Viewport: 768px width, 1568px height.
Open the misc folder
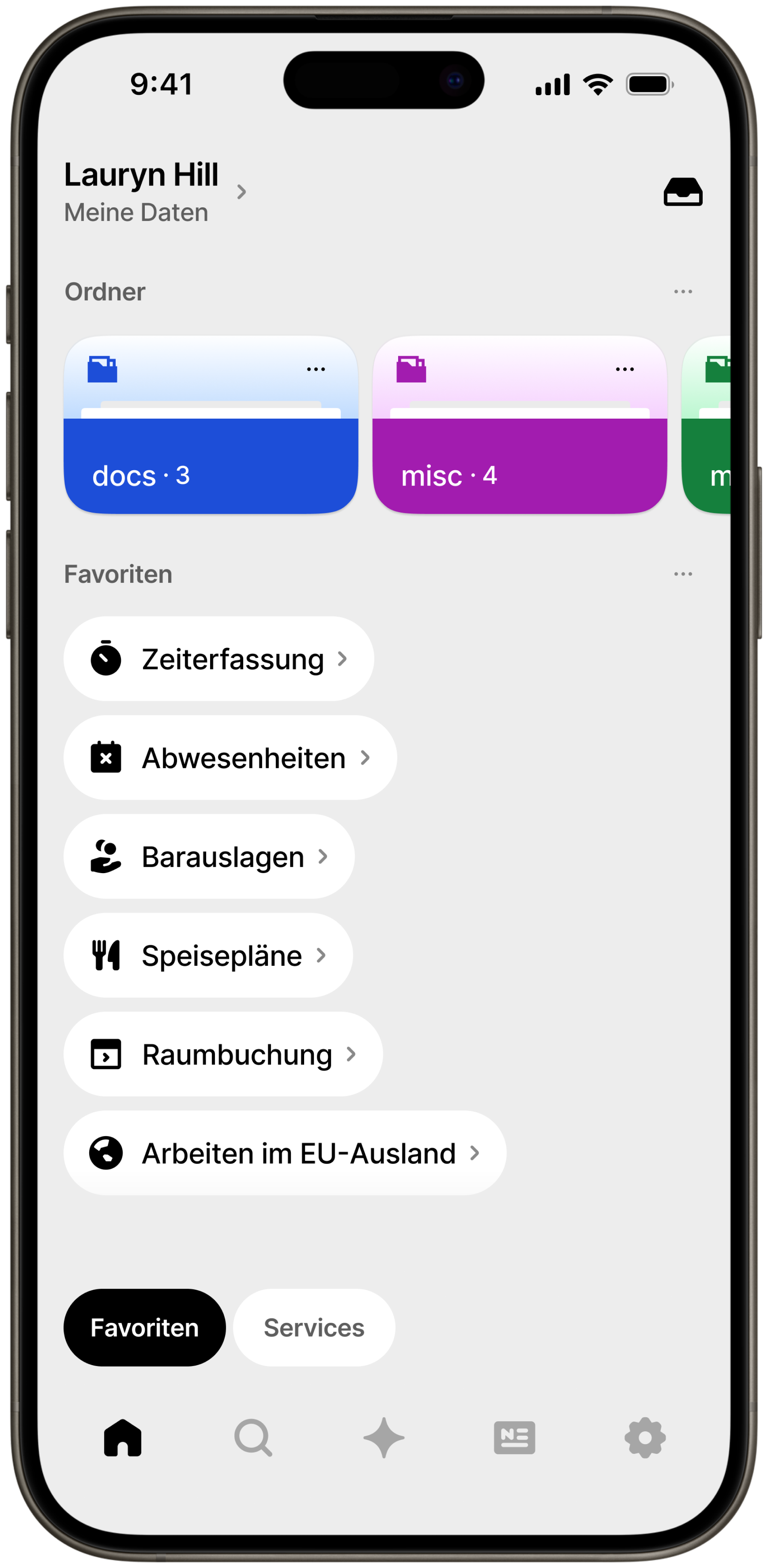[519, 450]
